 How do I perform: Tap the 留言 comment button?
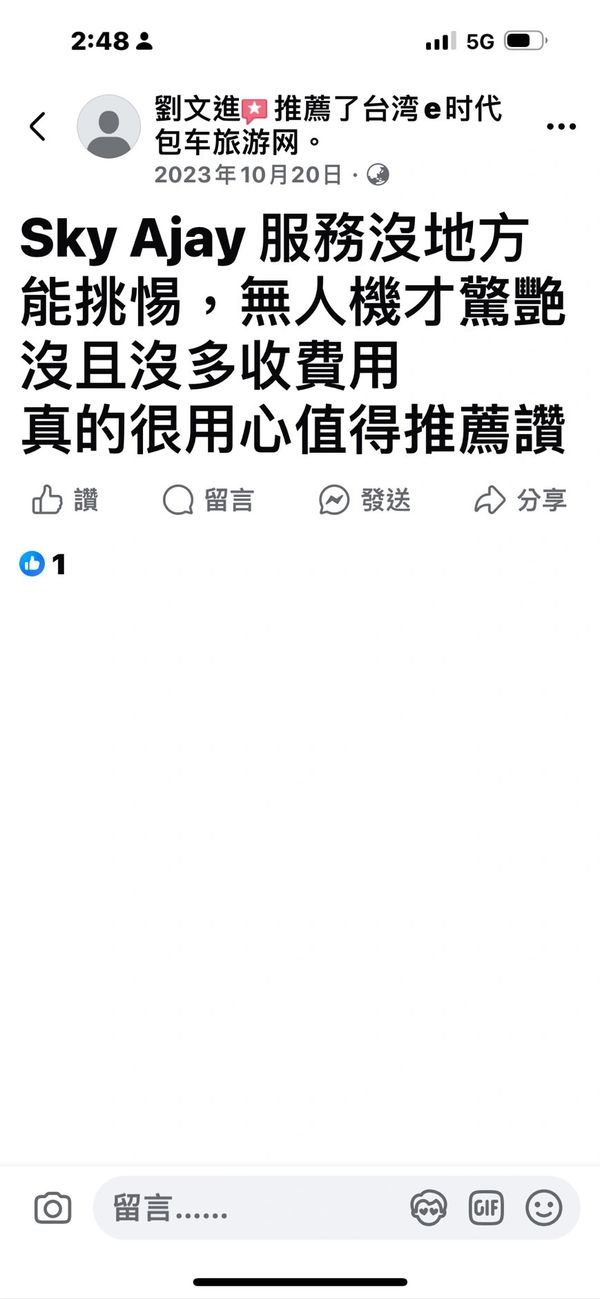[x=208, y=500]
